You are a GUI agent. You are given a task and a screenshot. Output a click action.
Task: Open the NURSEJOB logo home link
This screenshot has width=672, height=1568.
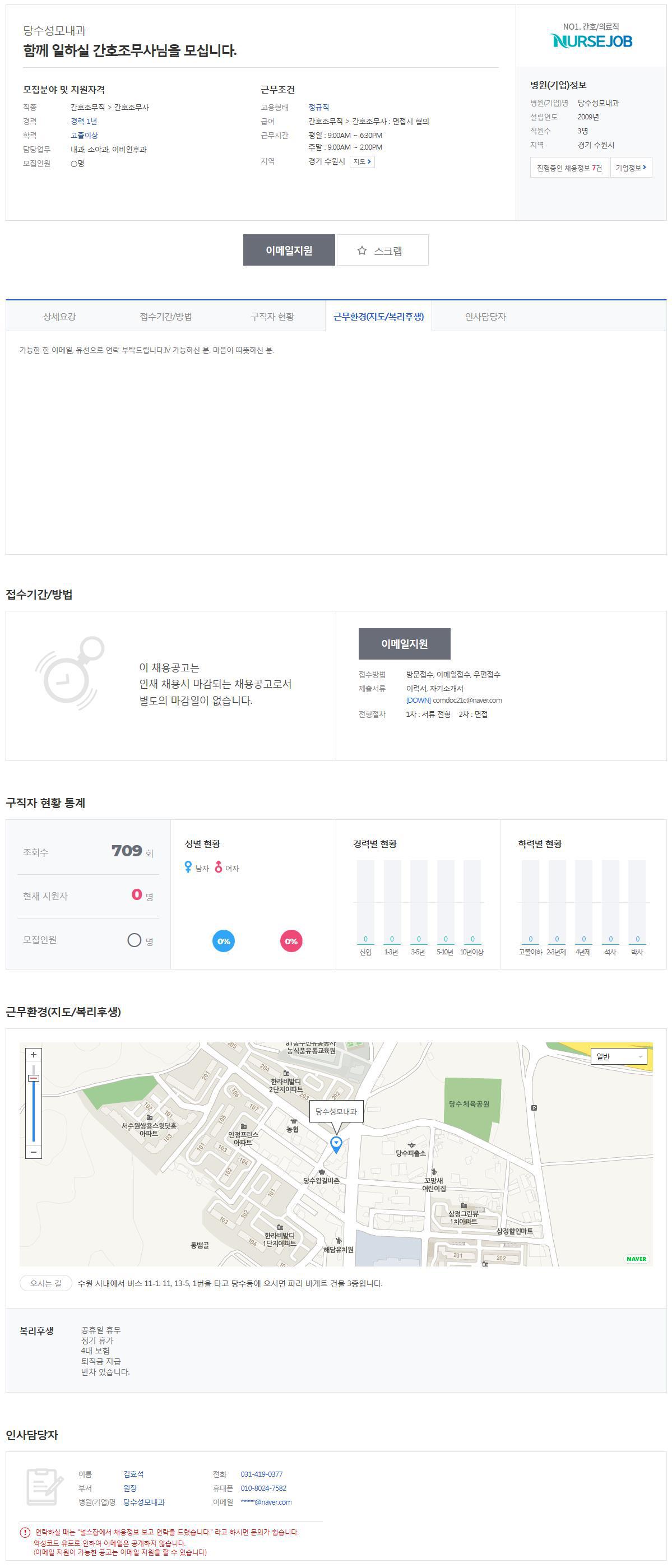[x=591, y=41]
